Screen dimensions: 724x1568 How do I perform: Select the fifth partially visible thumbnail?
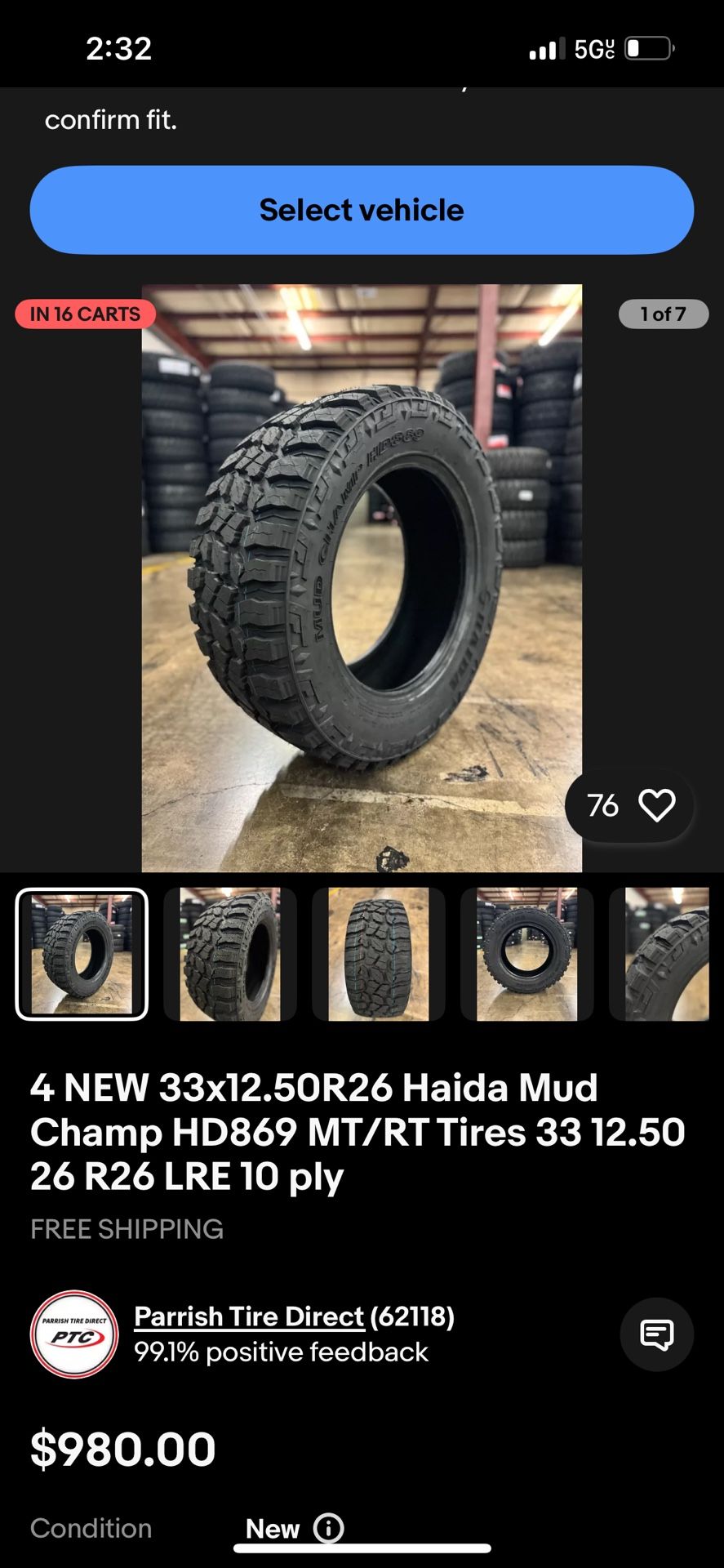point(666,954)
